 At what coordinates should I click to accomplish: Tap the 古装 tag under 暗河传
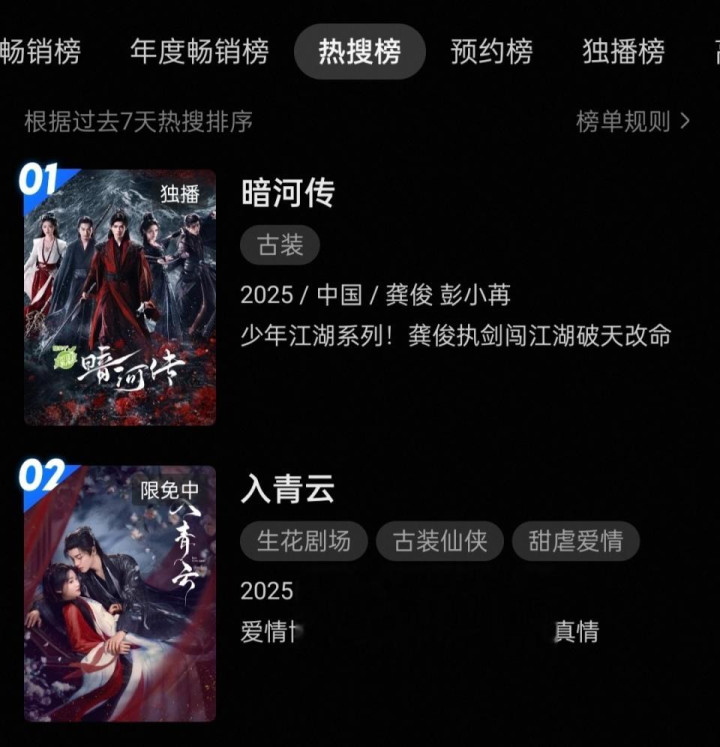280,245
